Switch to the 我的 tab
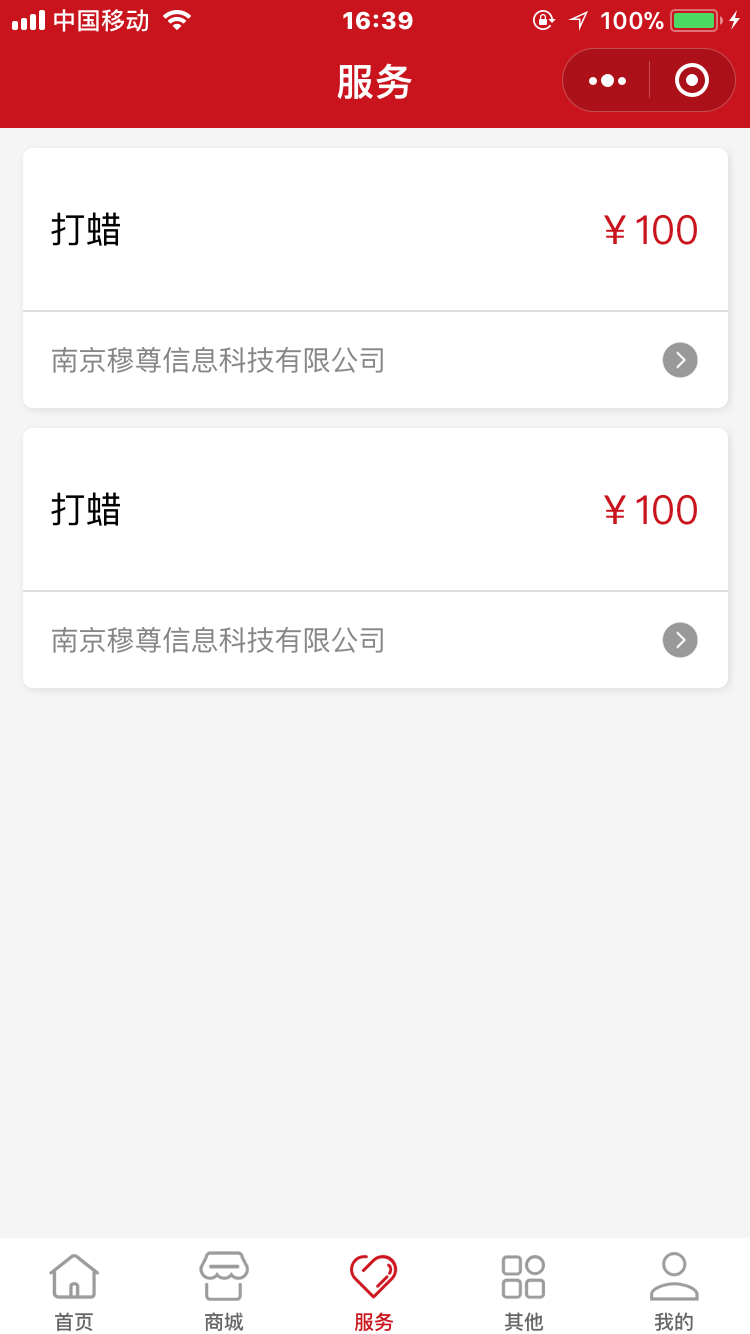Viewport: 750px width, 1334px height. tap(674, 1290)
